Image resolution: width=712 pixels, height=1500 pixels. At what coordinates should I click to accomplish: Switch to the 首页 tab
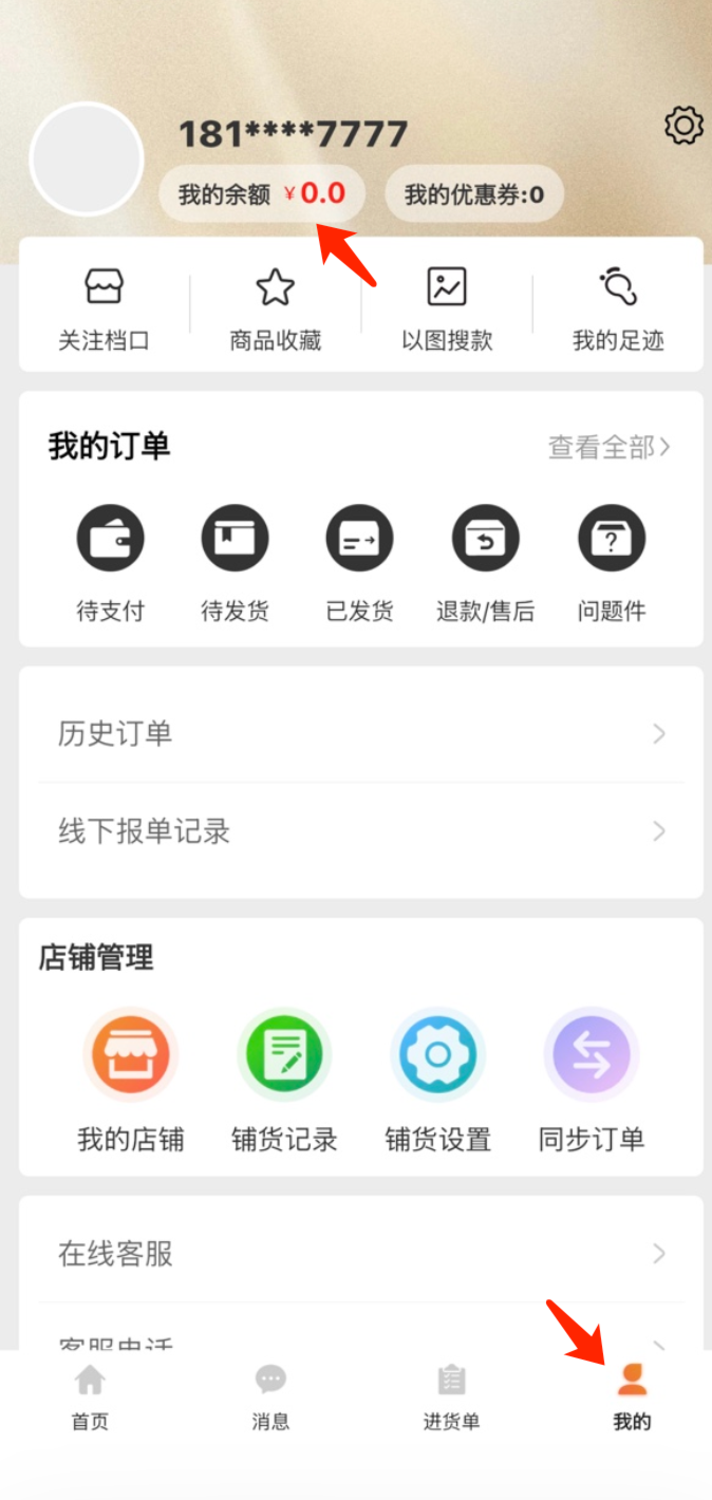(x=90, y=1396)
